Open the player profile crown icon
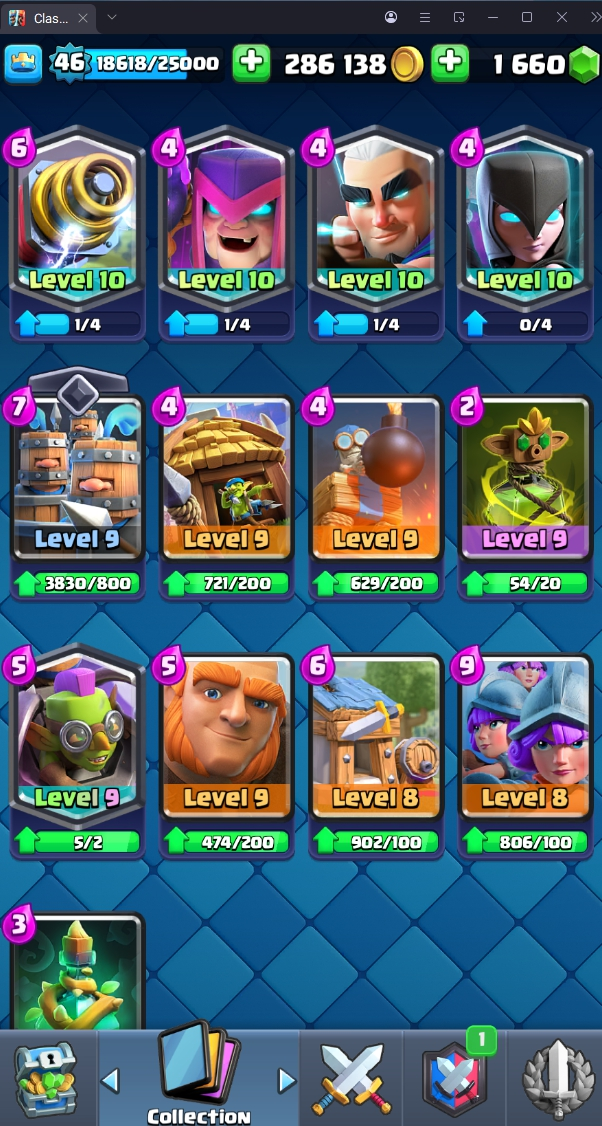602x1126 pixels. click(23, 64)
